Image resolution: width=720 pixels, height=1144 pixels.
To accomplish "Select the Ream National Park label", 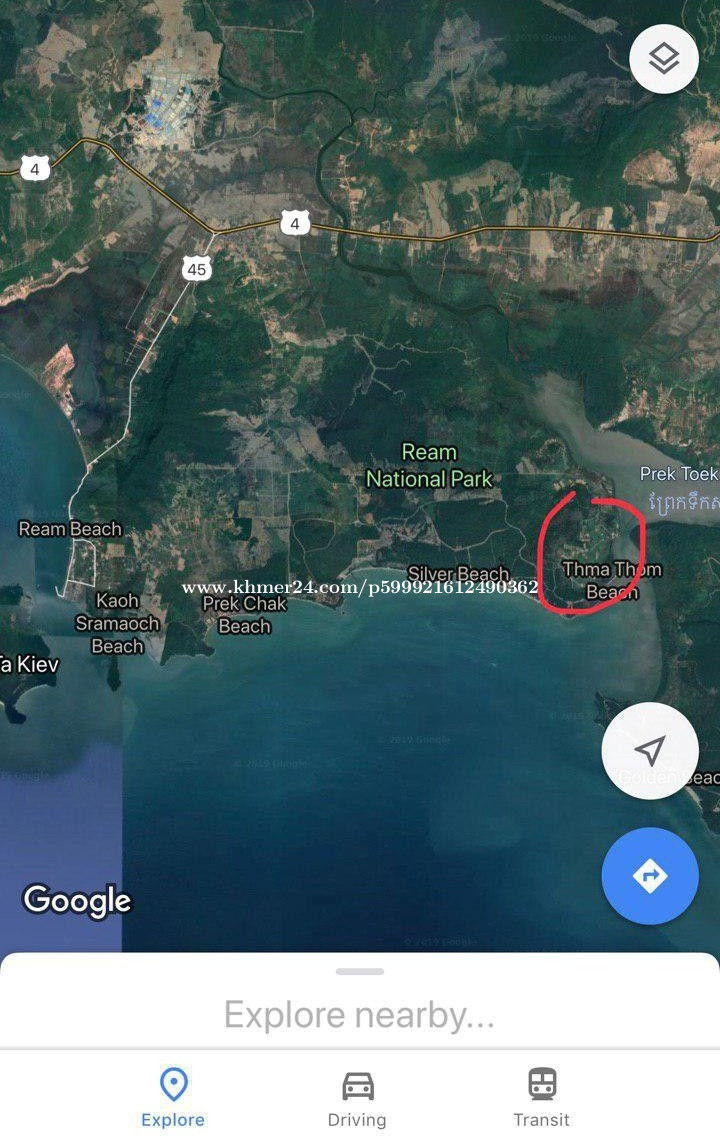I will click(429, 466).
